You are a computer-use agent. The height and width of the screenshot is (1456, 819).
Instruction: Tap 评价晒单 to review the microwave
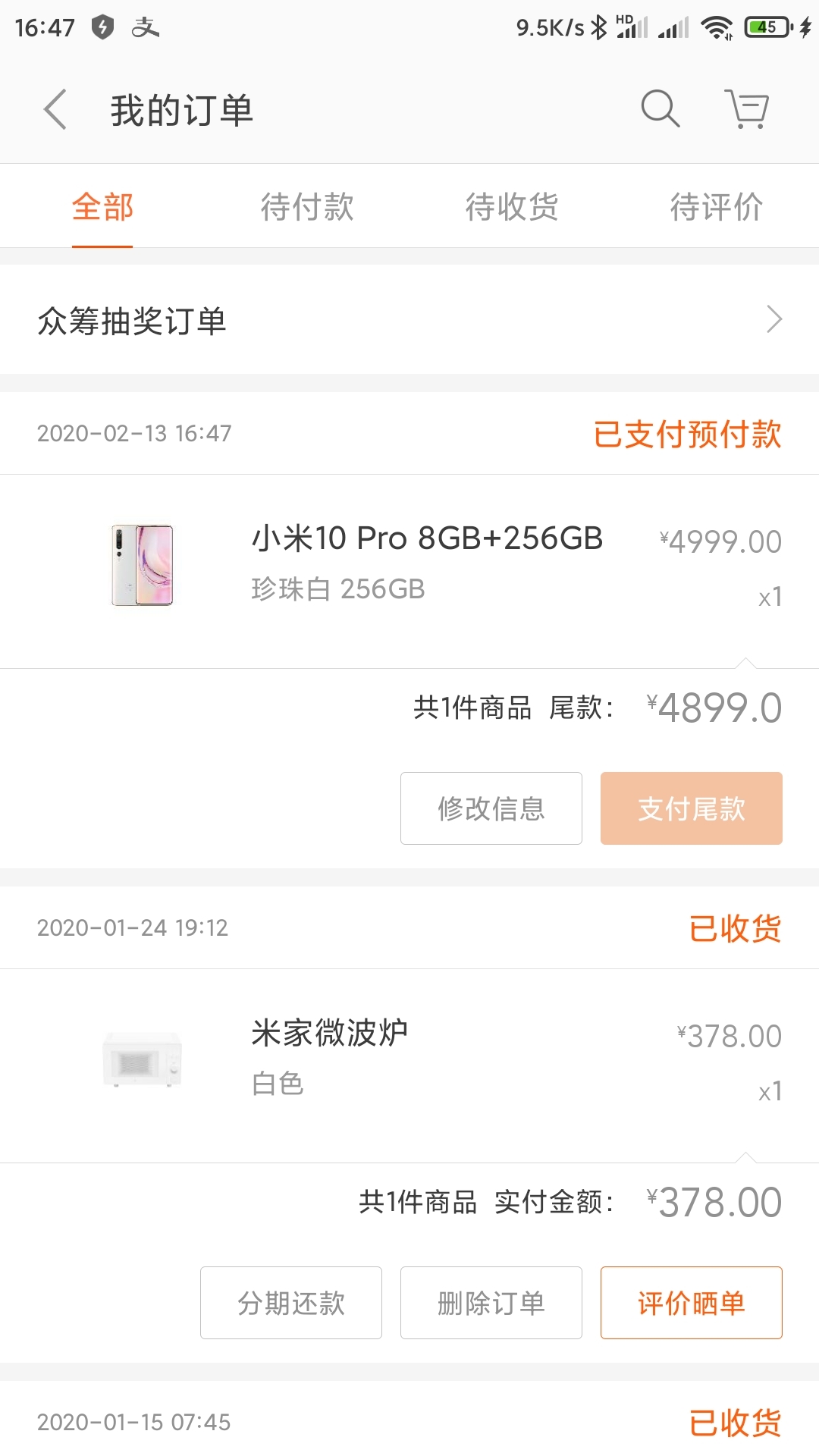coord(692,1303)
